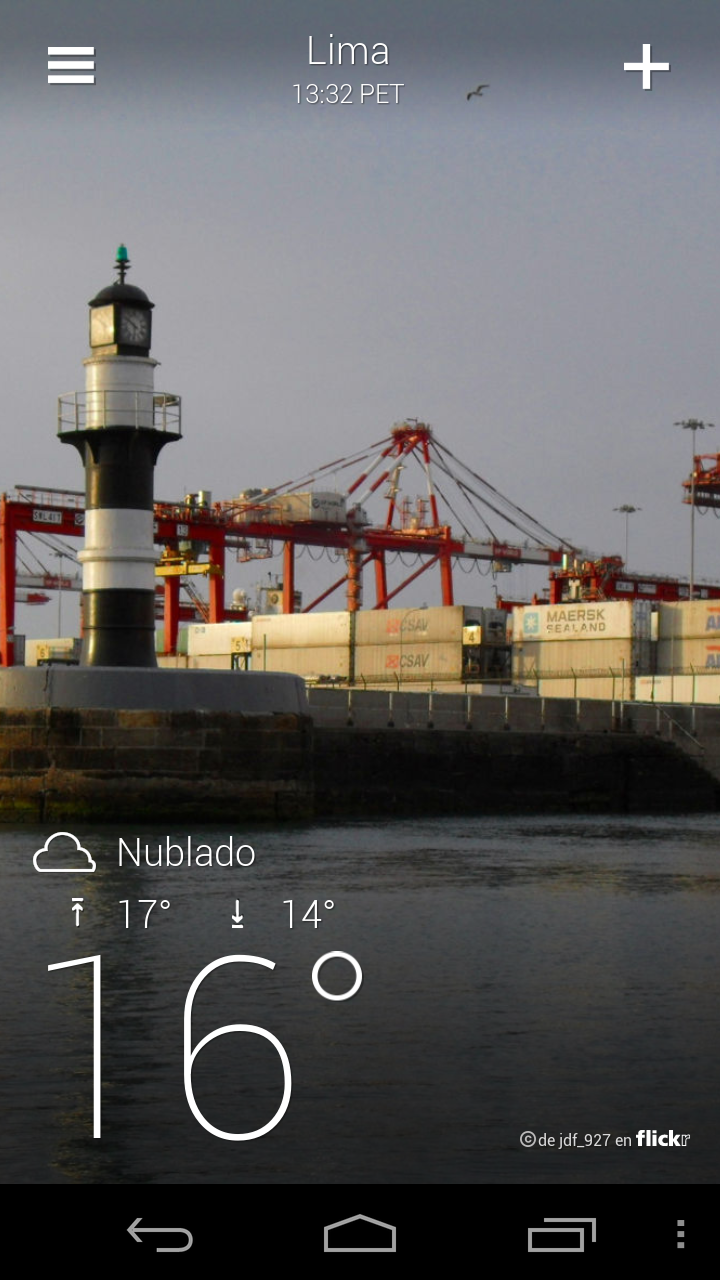Show recent apps
This screenshot has width=720, height=1280.
(561, 1234)
